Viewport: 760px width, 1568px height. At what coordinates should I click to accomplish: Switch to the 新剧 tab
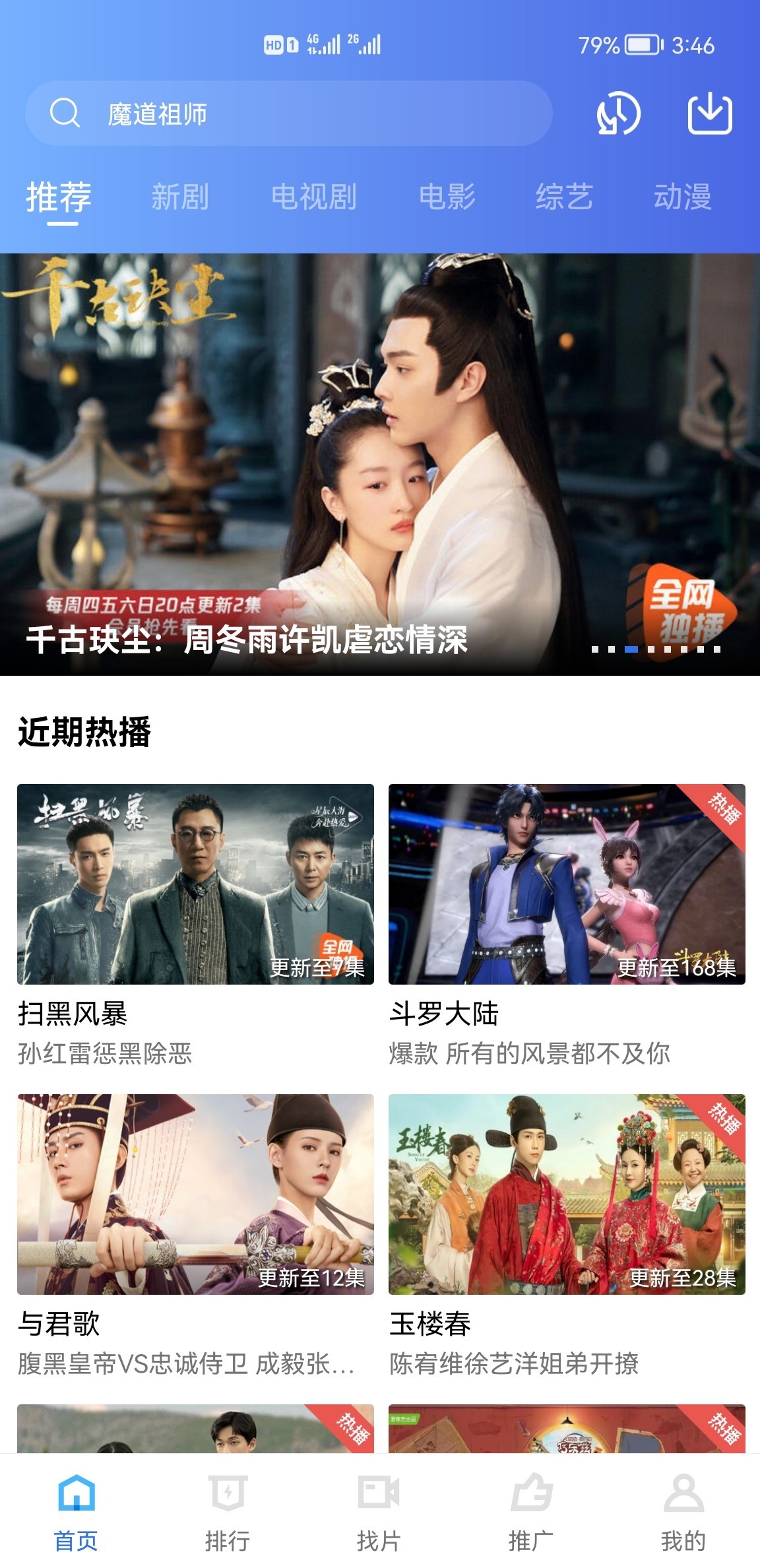(x=180, y=197)
